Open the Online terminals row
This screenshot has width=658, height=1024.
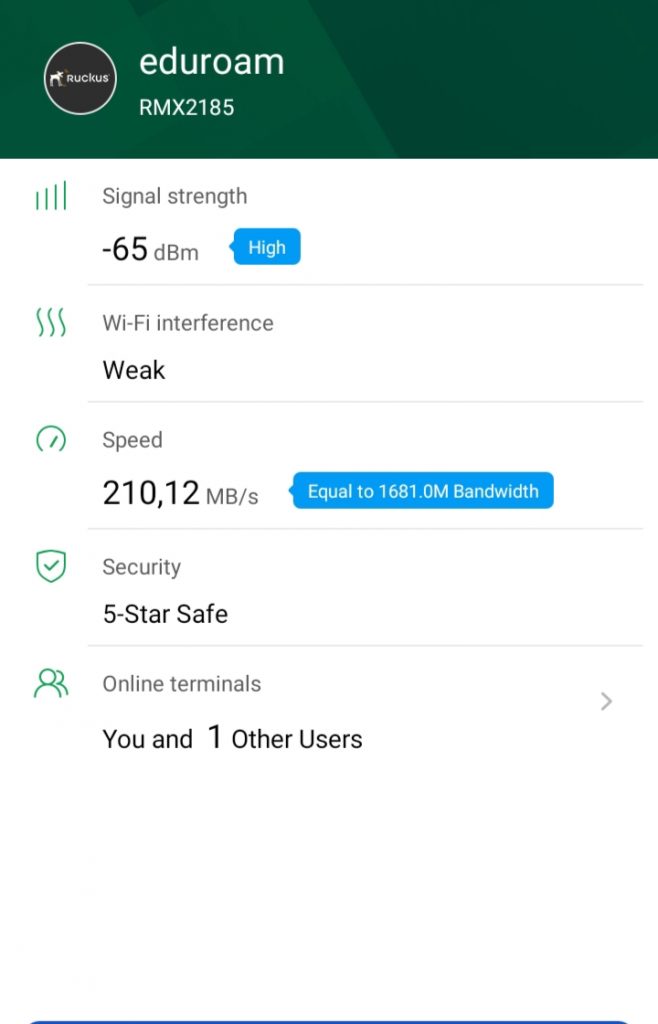[330, 711]
